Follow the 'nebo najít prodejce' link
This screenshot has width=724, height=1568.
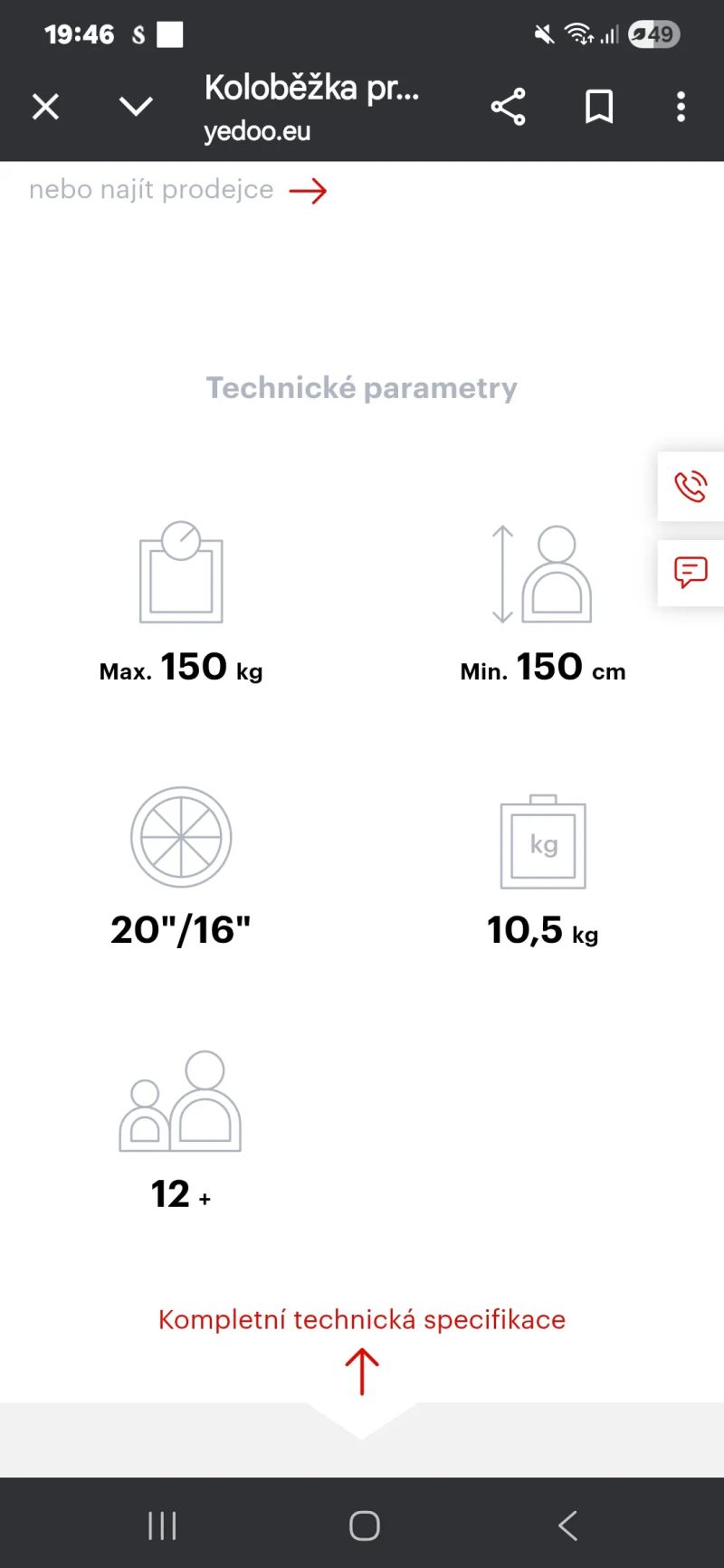click(177, 190)
